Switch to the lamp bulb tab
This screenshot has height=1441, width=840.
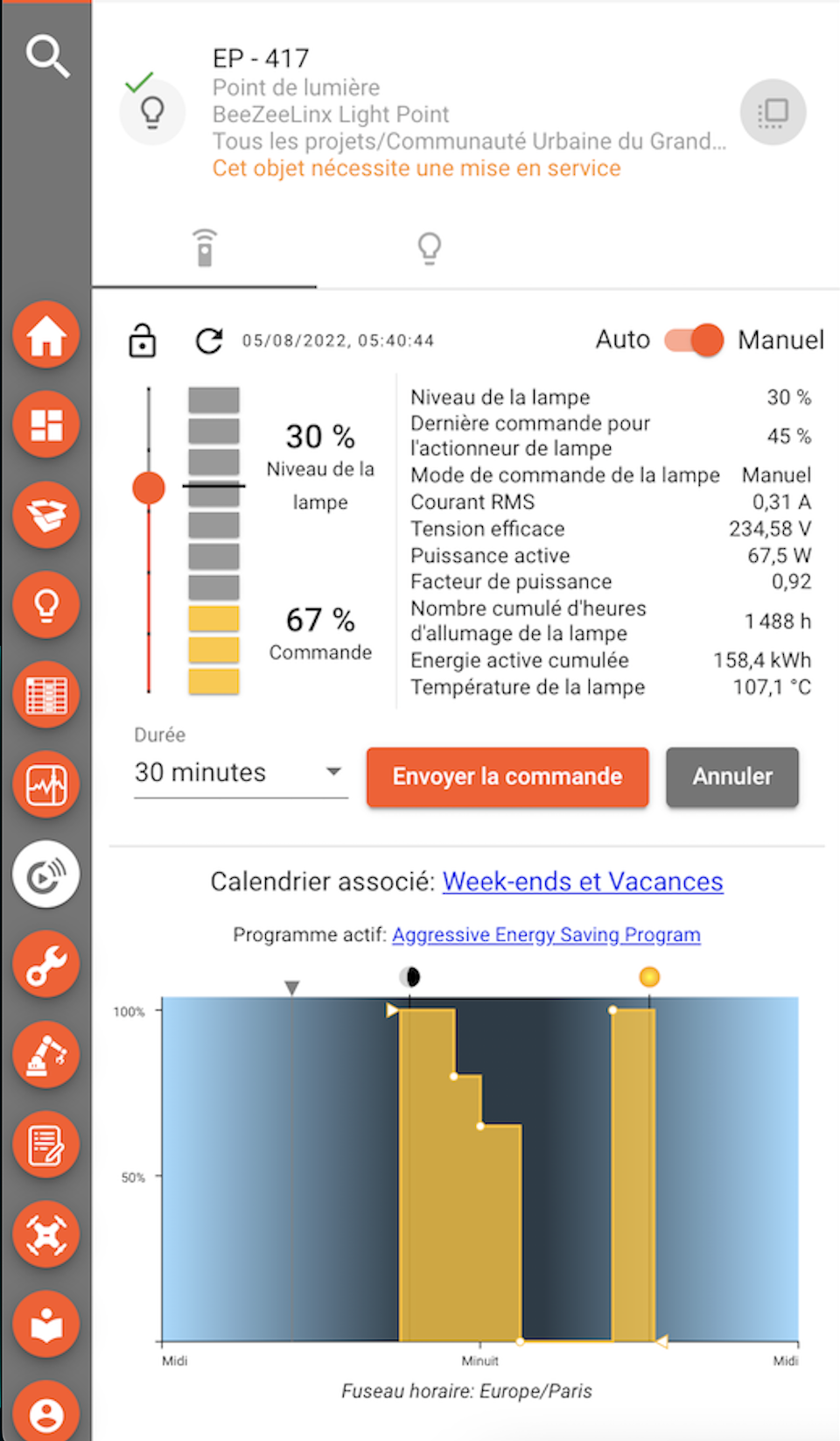[429, 249]
